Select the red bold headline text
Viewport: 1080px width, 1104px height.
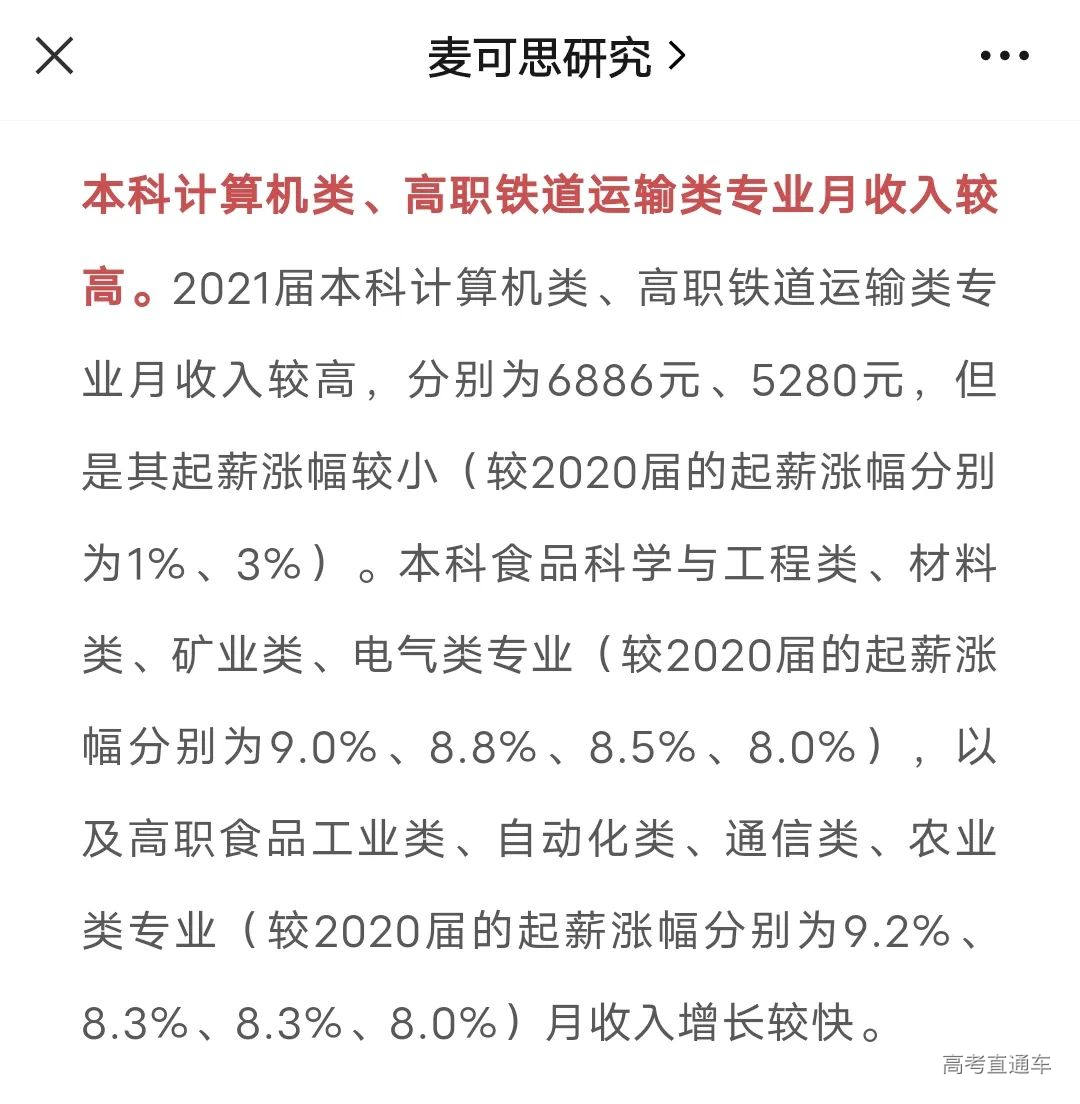point(540,195)
